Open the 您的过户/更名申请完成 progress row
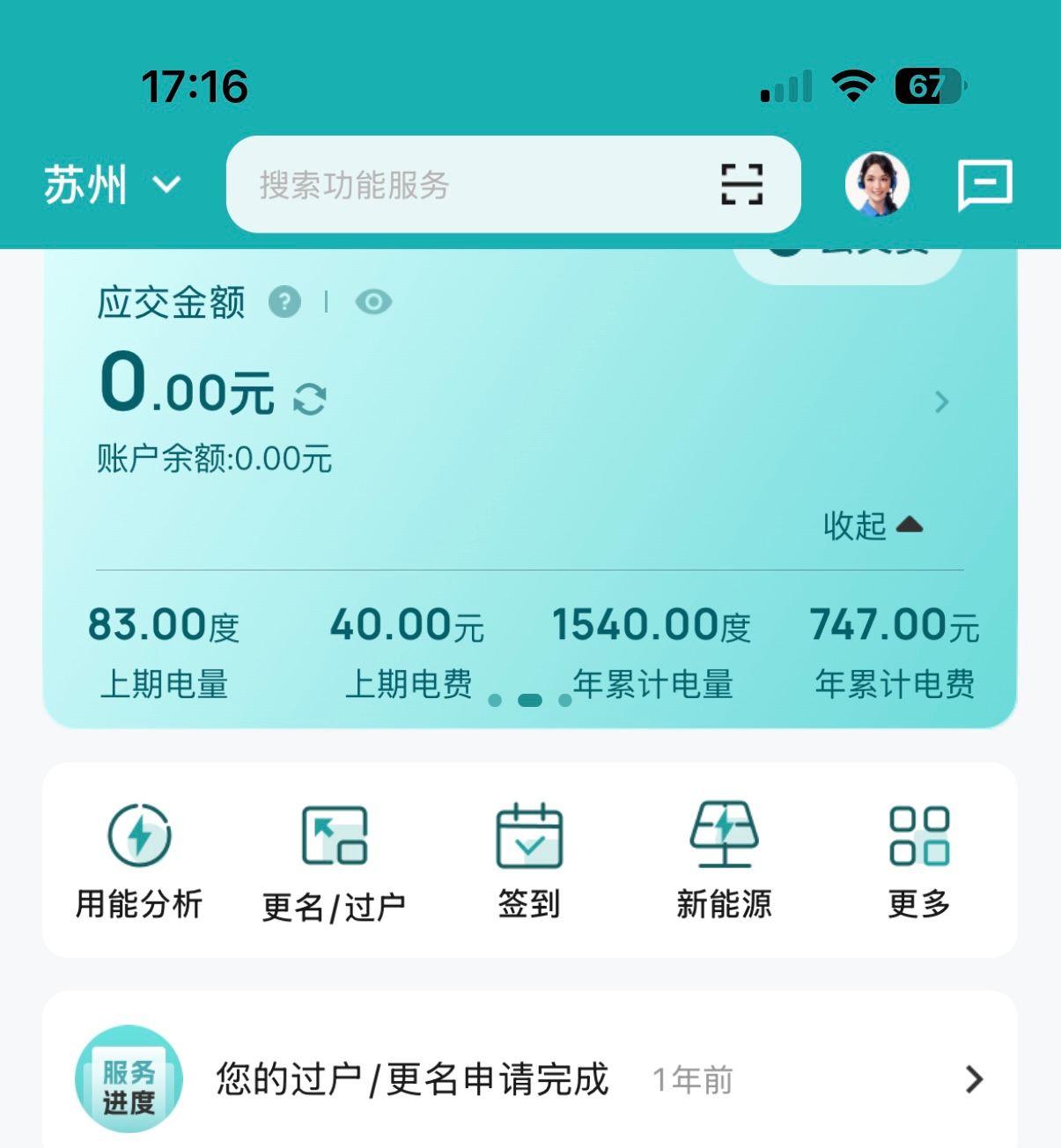The width and height of the screenshot is (1061, 1148). [x=530, y=1079]
